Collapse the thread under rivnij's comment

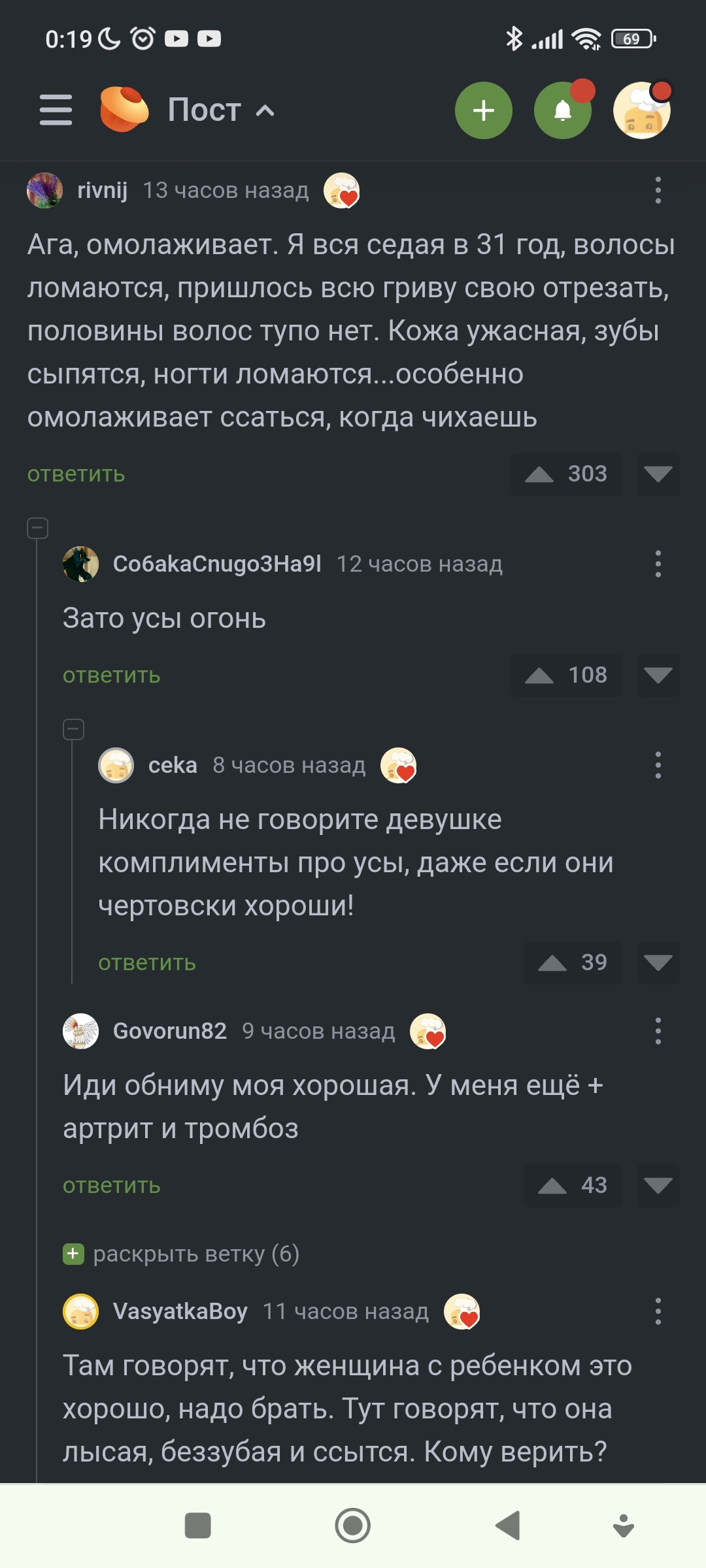pos(37,528)
